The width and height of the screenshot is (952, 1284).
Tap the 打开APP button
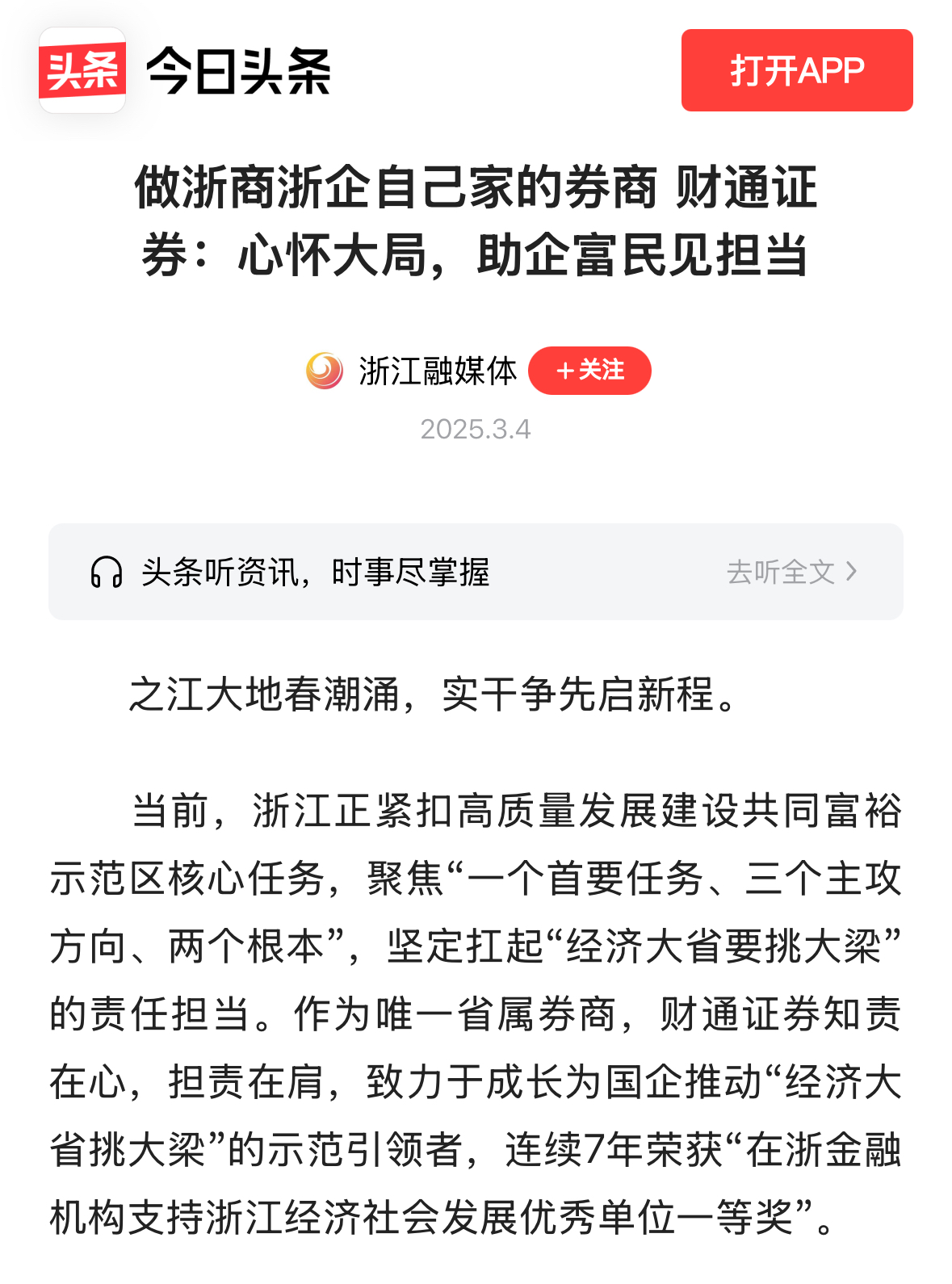[796, 70]
